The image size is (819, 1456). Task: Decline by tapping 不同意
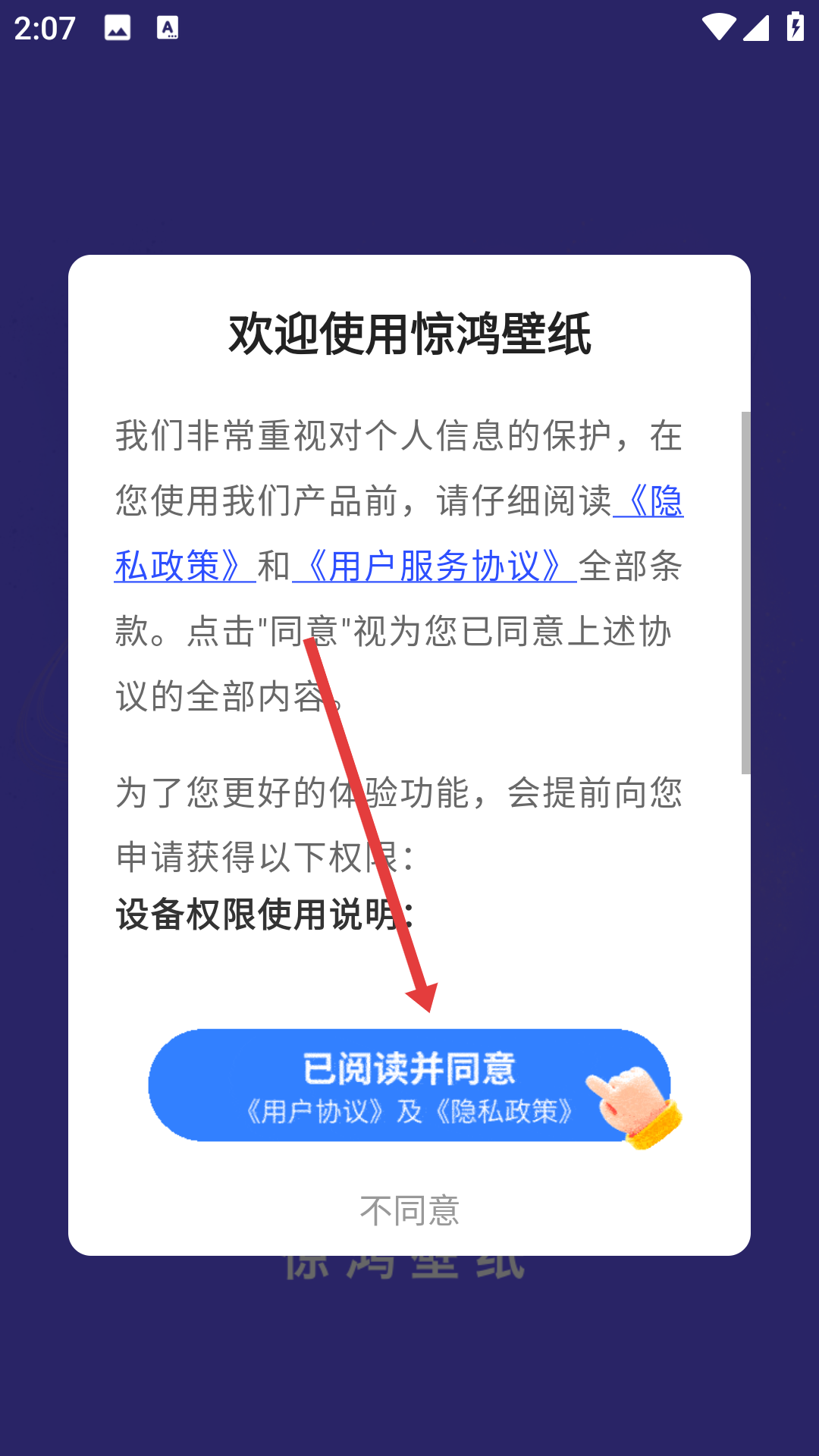pyautogui.click(x=409, y=1210)
